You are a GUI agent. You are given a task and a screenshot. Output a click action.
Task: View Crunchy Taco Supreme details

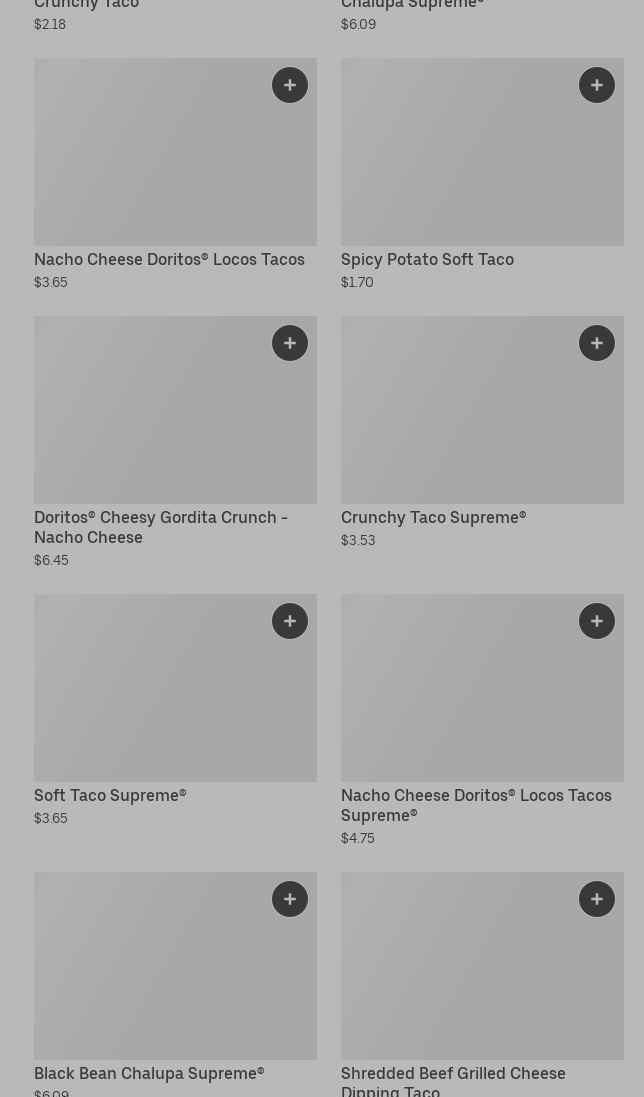point(482,432)
